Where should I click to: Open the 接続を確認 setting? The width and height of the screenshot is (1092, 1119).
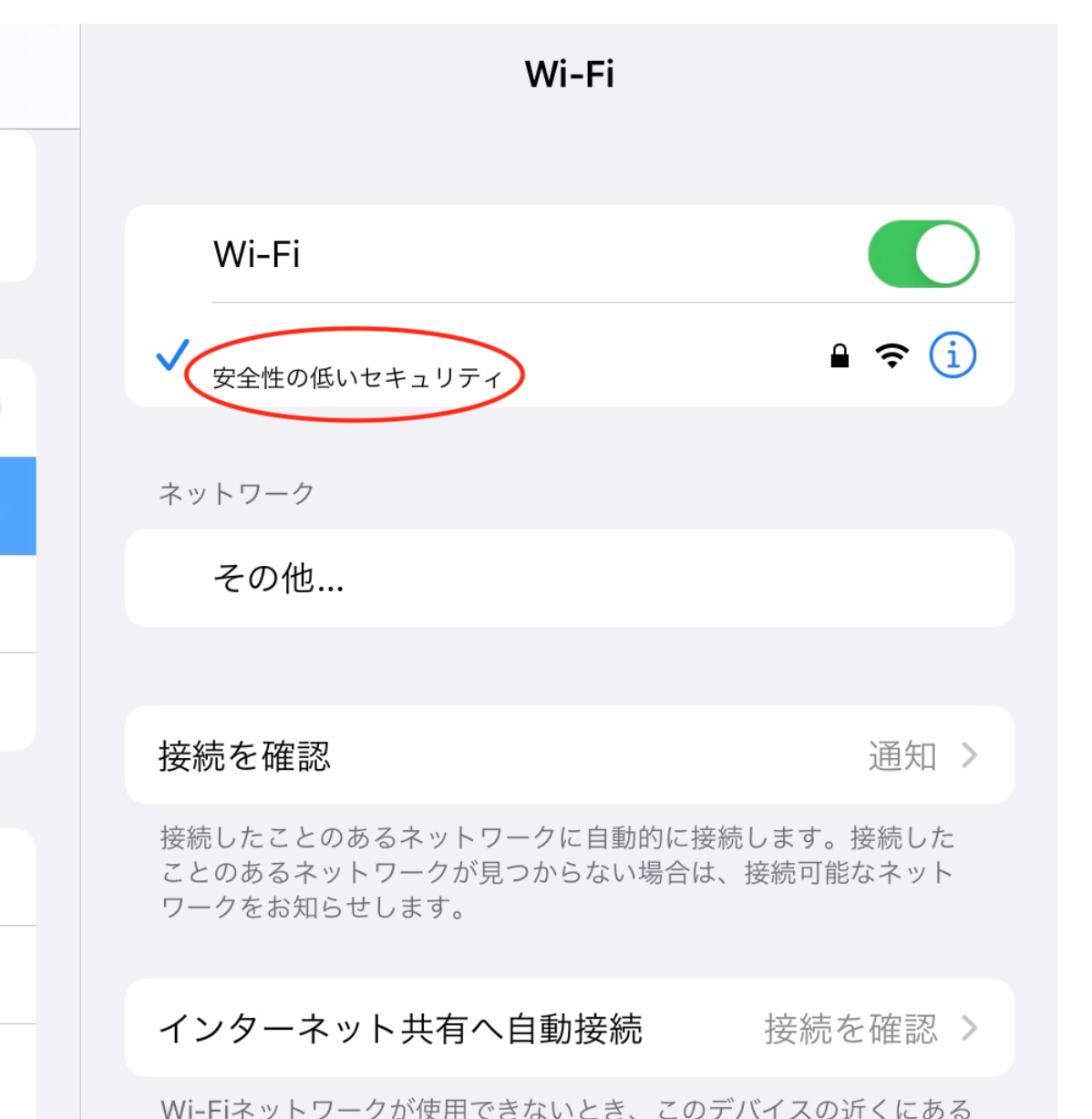pyautogui.click(x=569, y=755)
